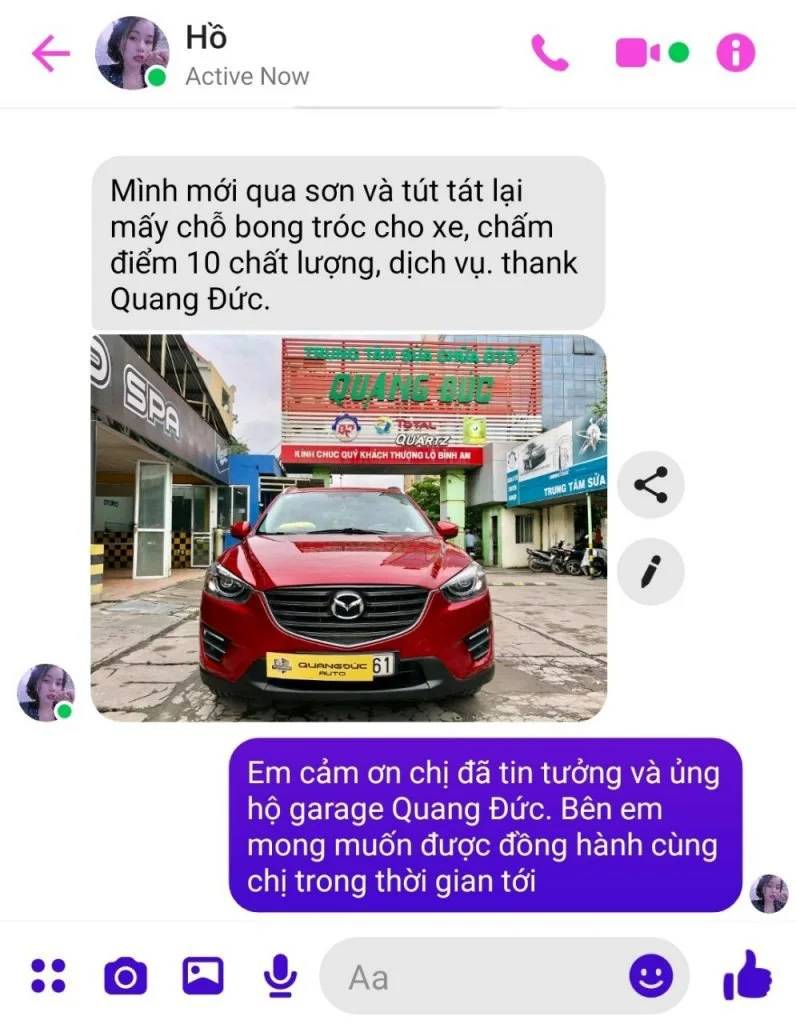
Task: Start a voice call with Hồ
Action: [x=549, y=53]
